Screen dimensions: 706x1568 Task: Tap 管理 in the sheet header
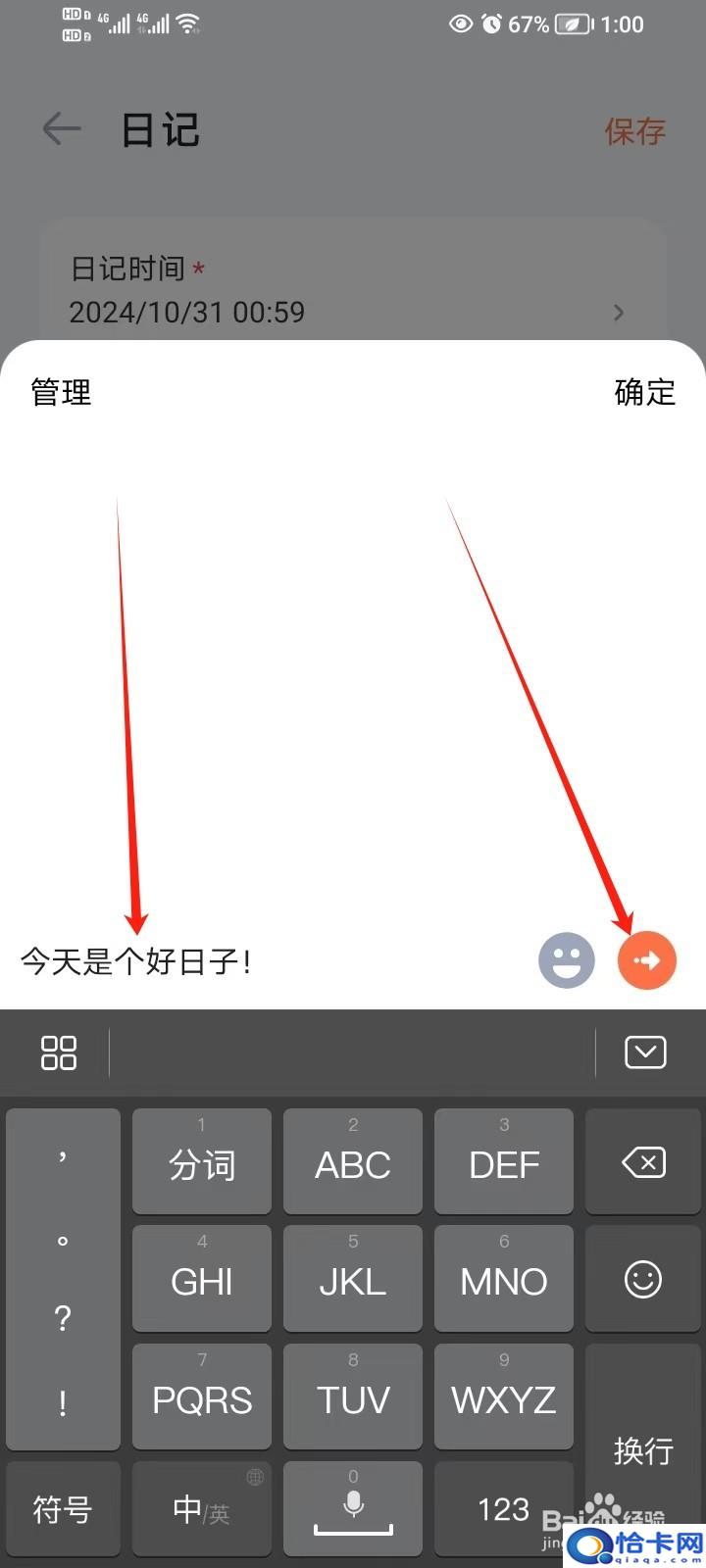(x=61, y=392)
